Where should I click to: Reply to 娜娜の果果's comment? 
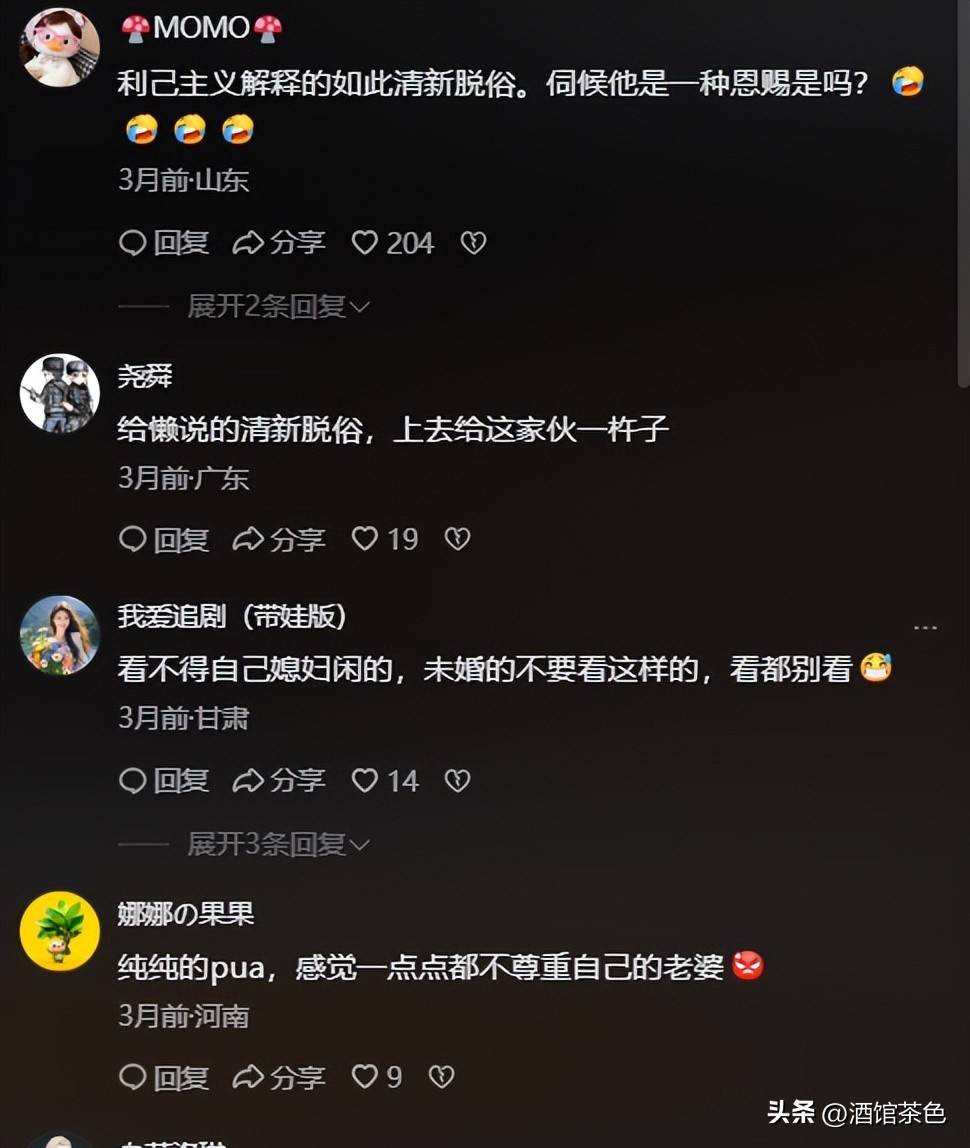pos(164,1077)
